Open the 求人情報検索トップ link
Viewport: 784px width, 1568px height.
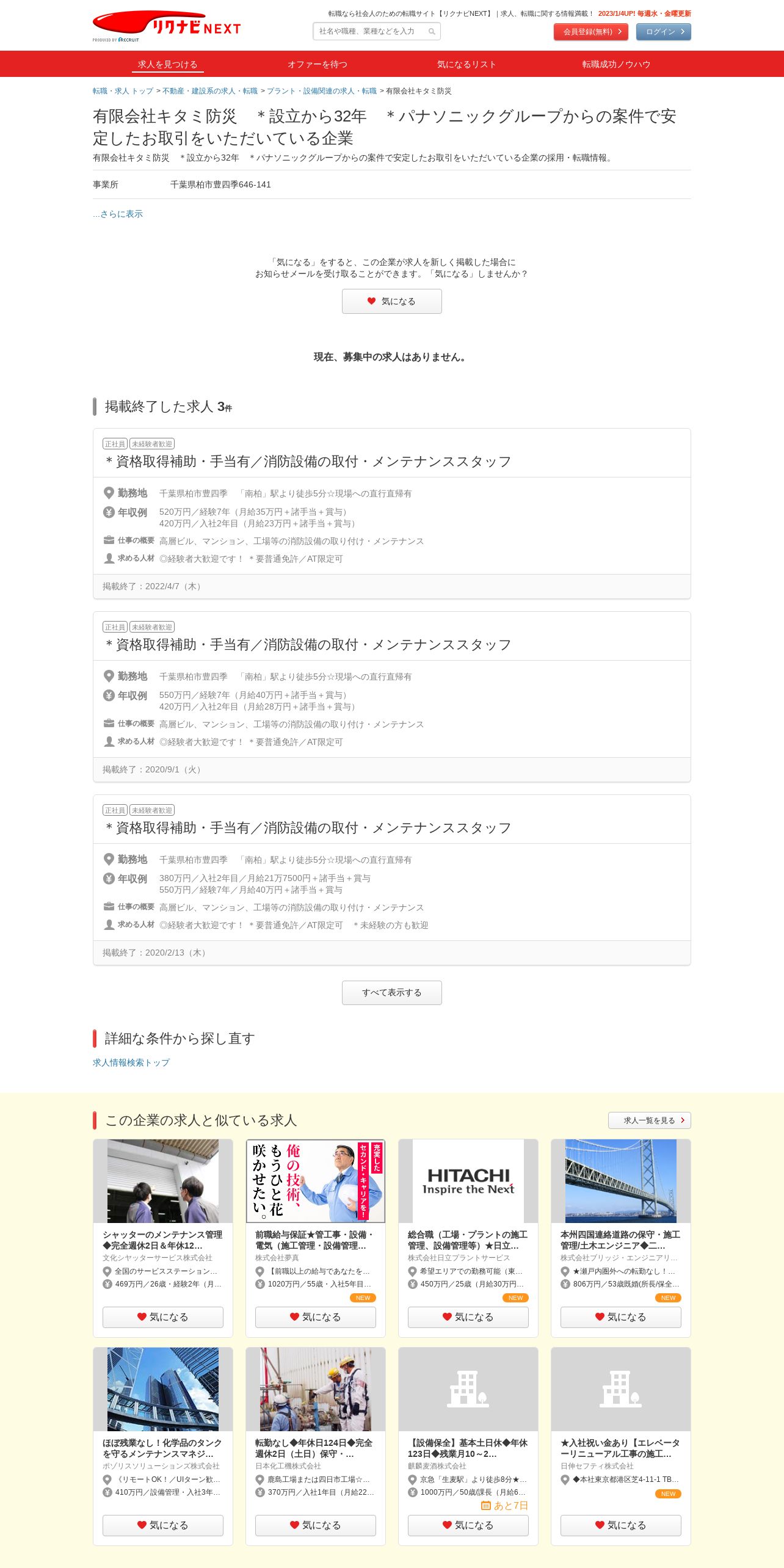pyautogui.click(x=131, y=1062)
